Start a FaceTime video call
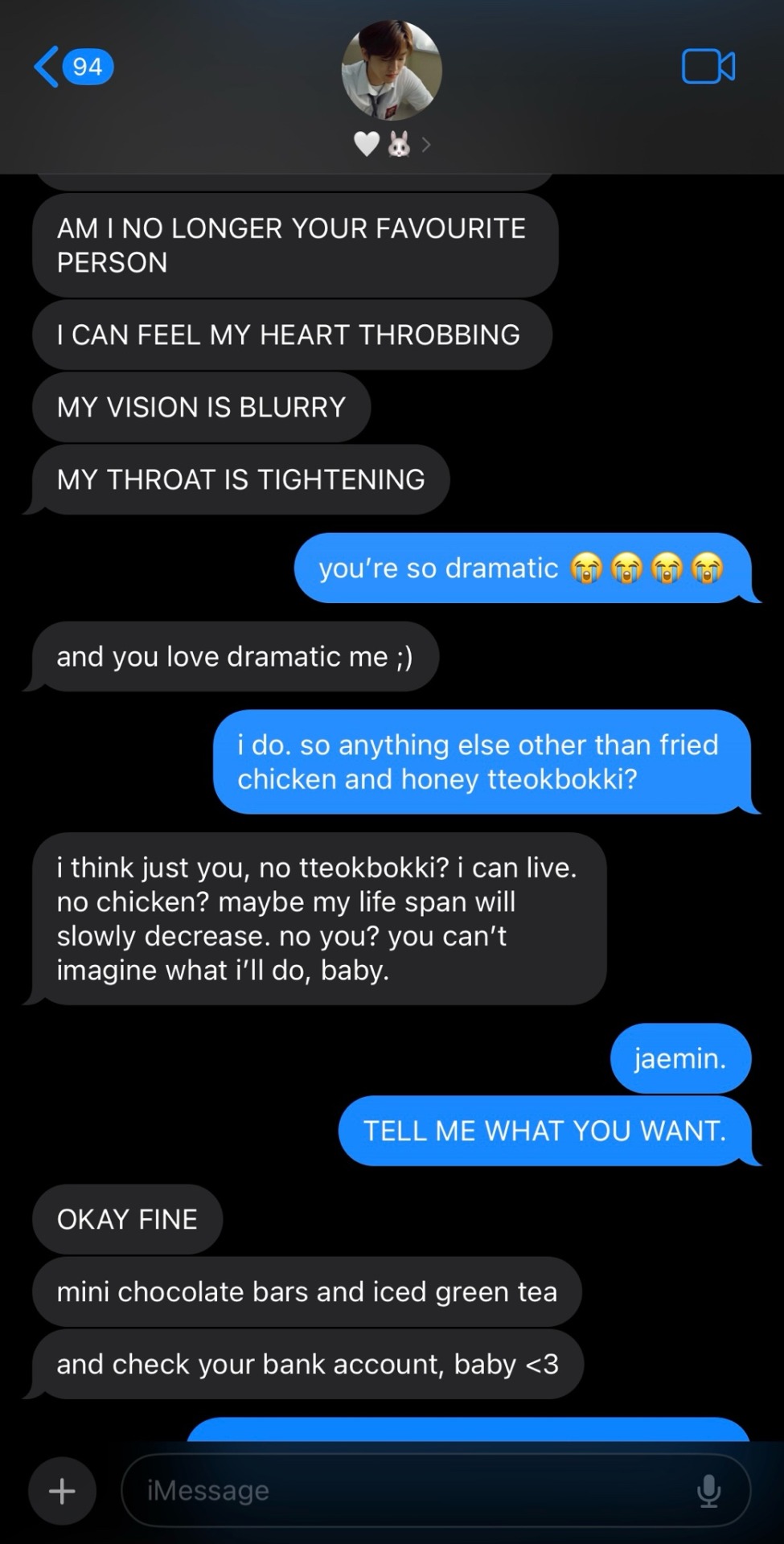This screenshot has width=784, height=1544. tap(708, 67)
